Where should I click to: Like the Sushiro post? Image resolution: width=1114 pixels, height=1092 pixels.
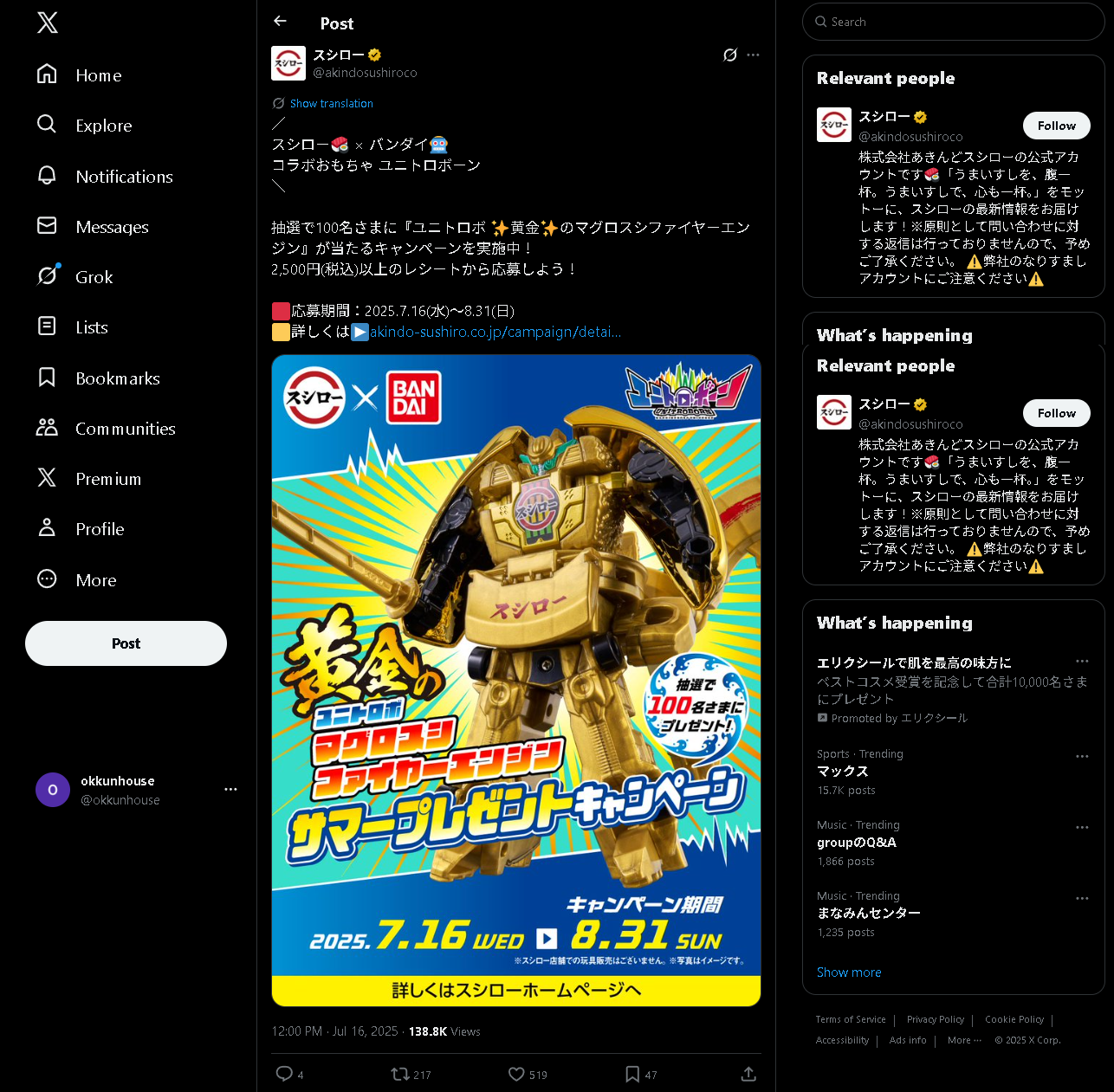click(516, 1074)
